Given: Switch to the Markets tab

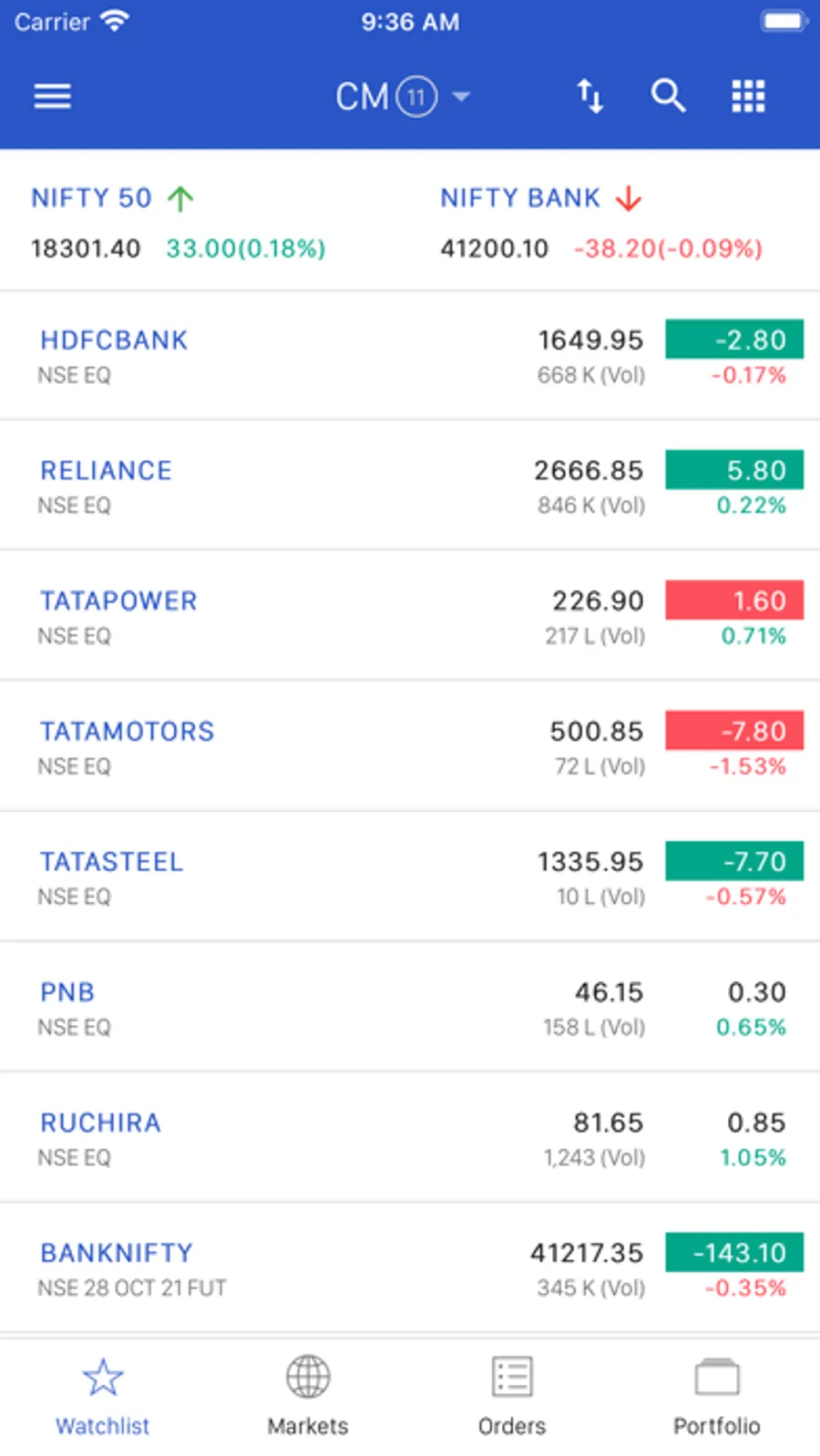Looking at the screenshot, I should pyautogui.click(x=308, y=1396).
